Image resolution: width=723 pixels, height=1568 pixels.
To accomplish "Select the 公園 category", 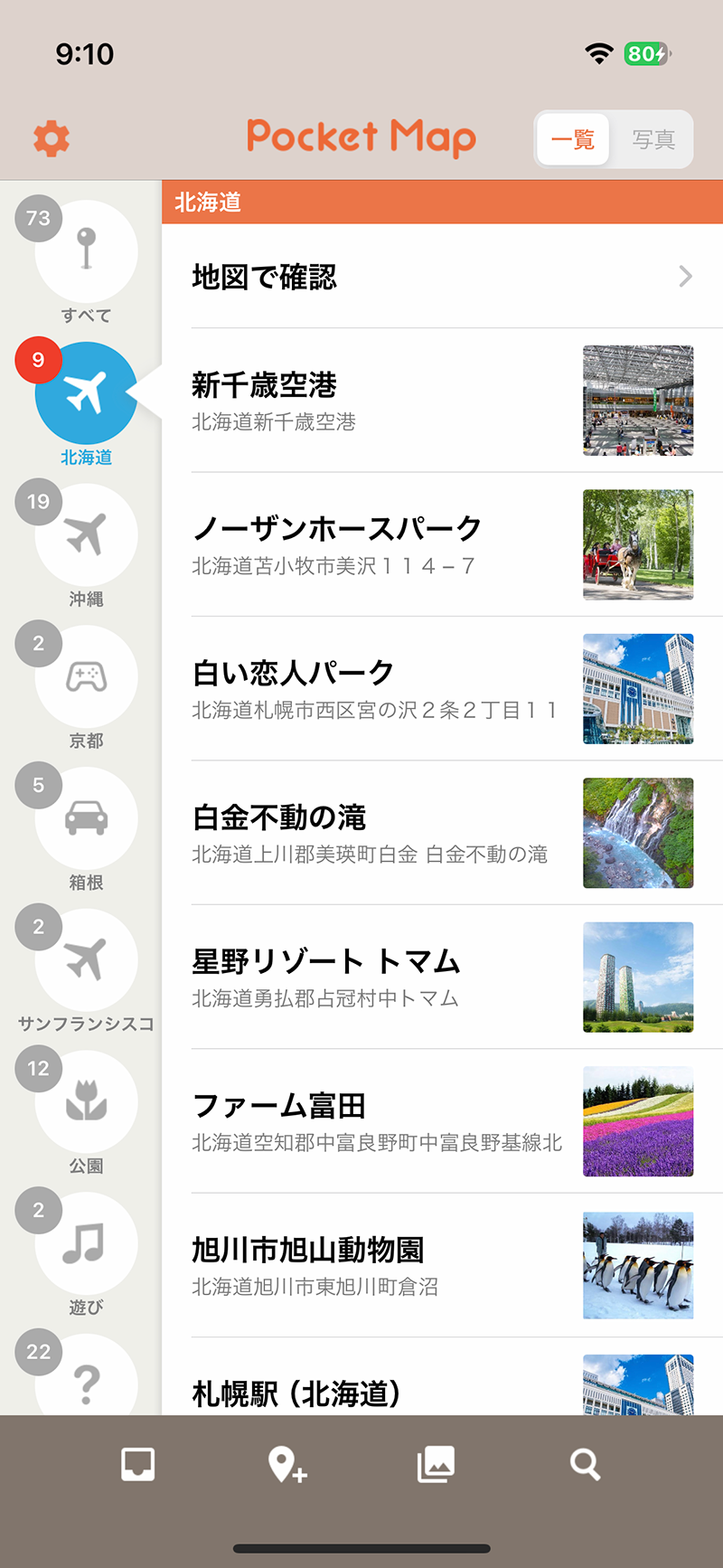I will [86, 1101].
